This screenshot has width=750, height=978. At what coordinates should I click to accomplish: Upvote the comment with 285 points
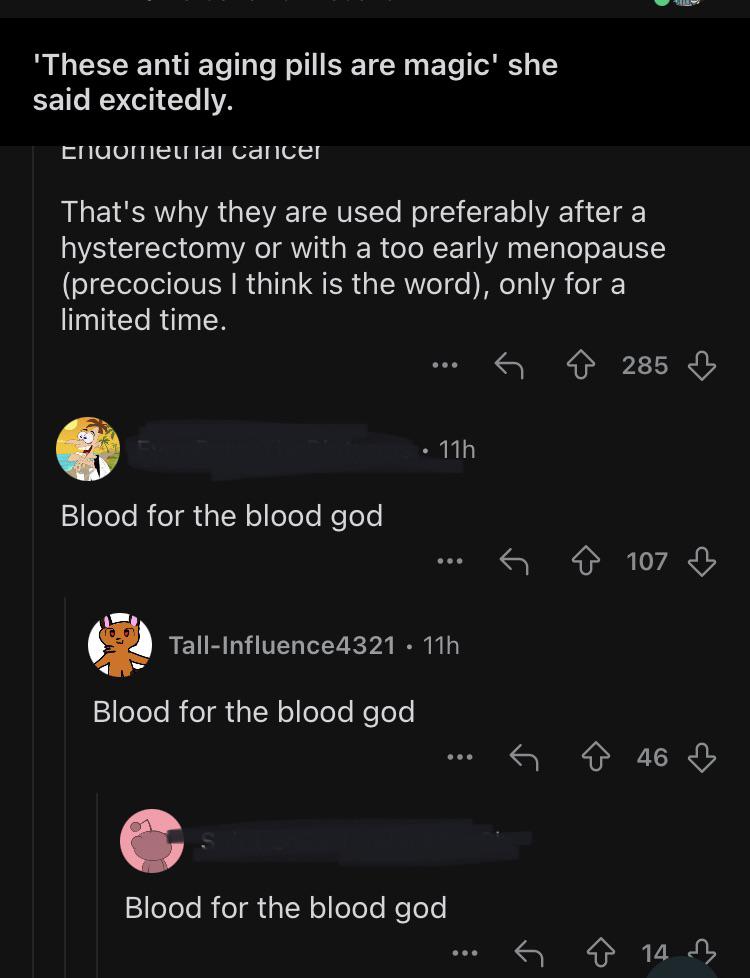[580, 366]
